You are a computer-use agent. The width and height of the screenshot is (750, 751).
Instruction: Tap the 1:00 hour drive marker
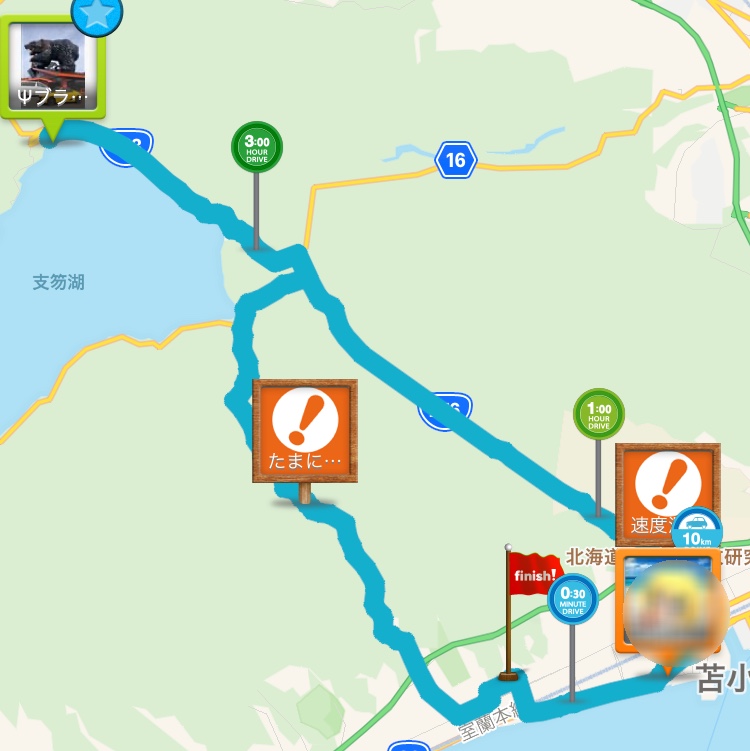coord(598,414)
